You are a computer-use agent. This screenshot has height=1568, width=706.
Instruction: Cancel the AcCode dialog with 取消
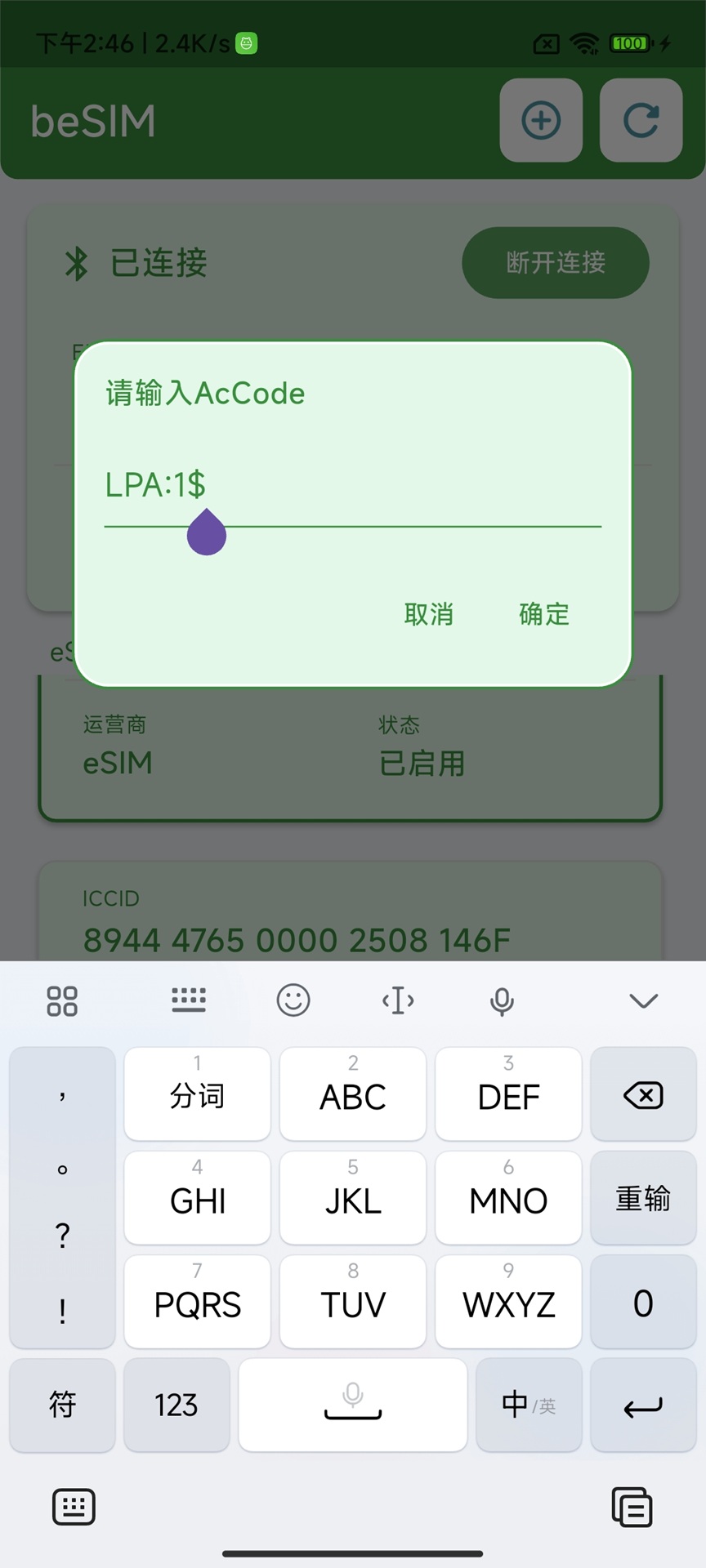point(429,614)
